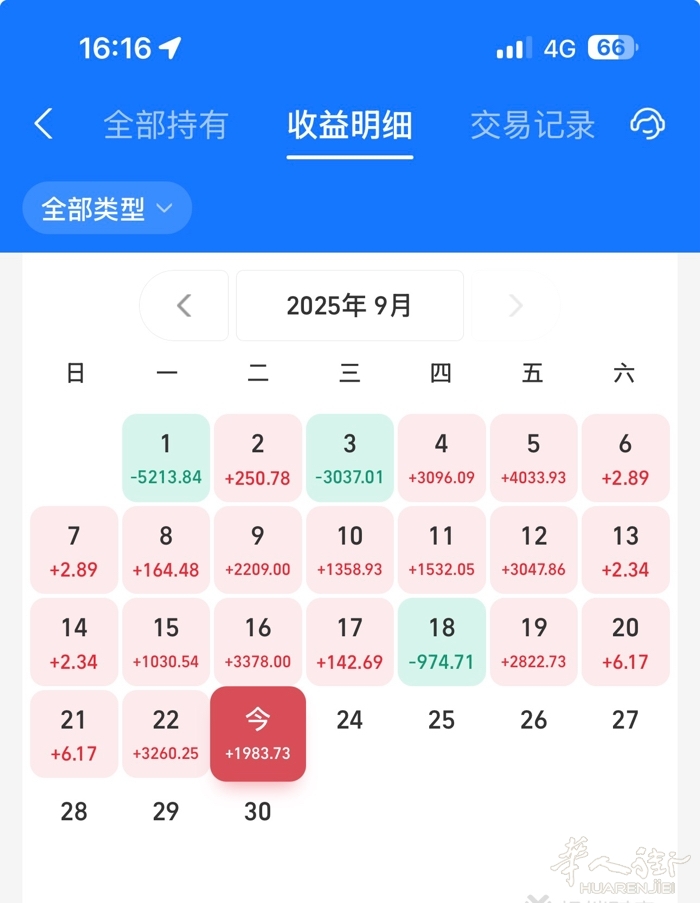Open the 2025年 9月 month picker
The image size is (700, 903).
point(349,306)
